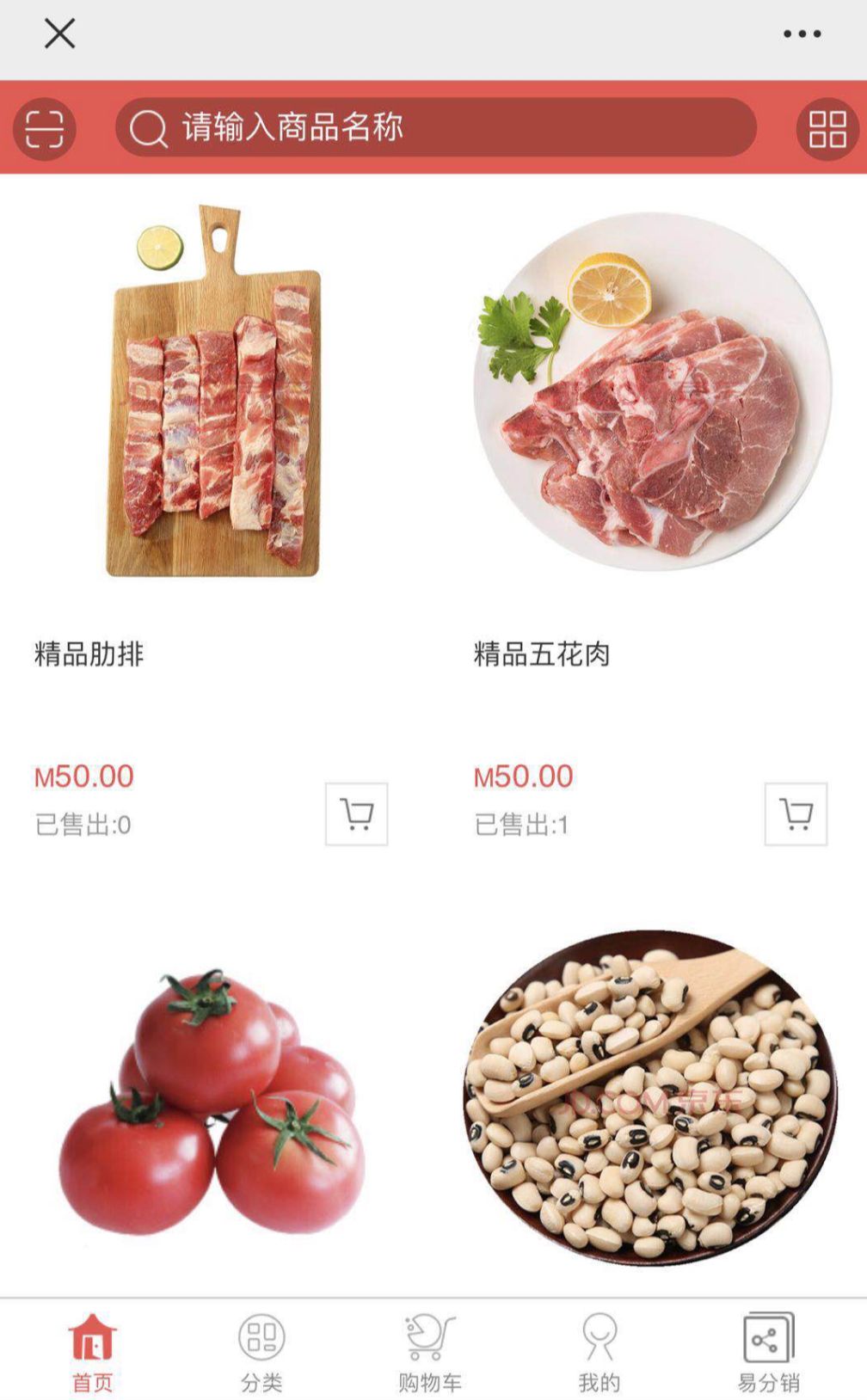
Task: Open the 精品肋排 product card
Action: click(x=213, y=391)
